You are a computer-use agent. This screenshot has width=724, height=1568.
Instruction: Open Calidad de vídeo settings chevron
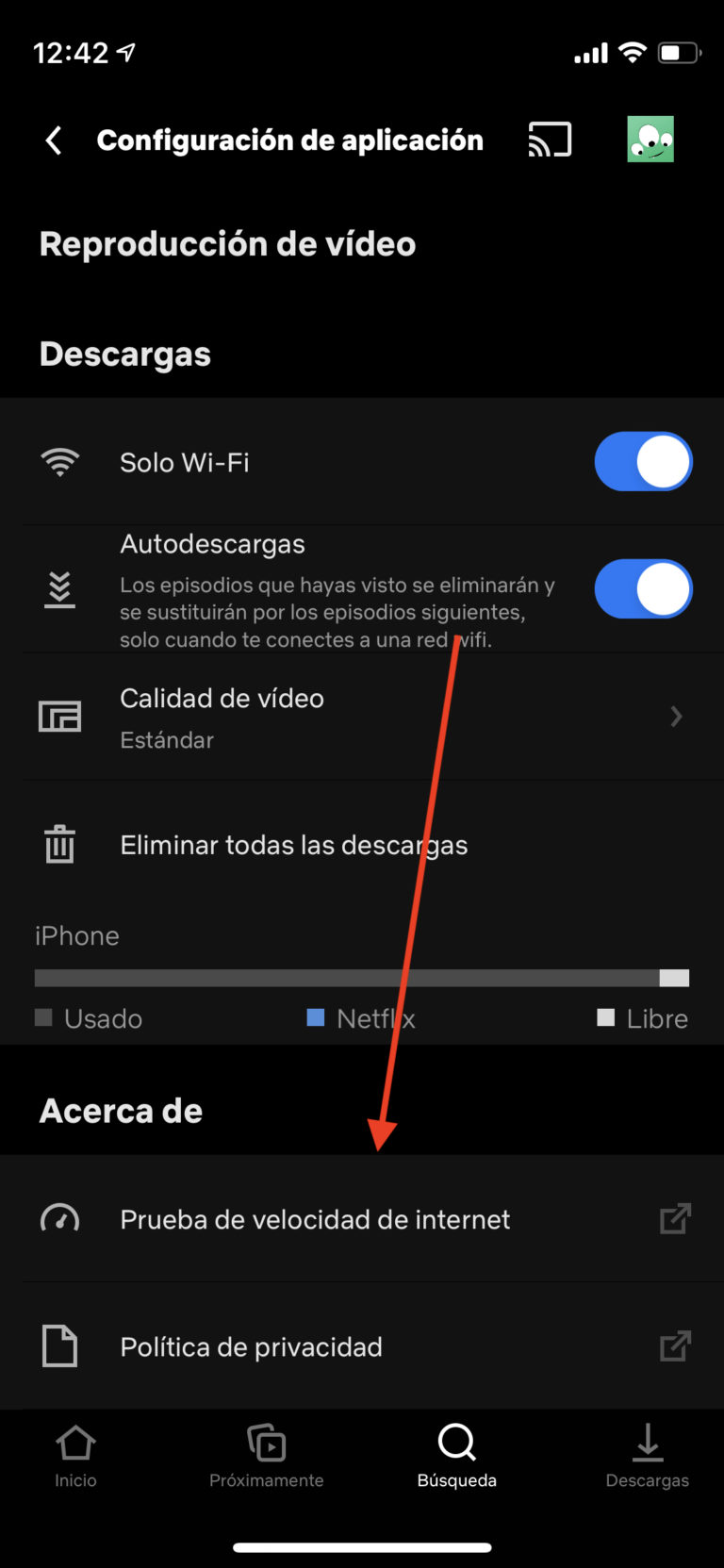click(x=676, y=717)
